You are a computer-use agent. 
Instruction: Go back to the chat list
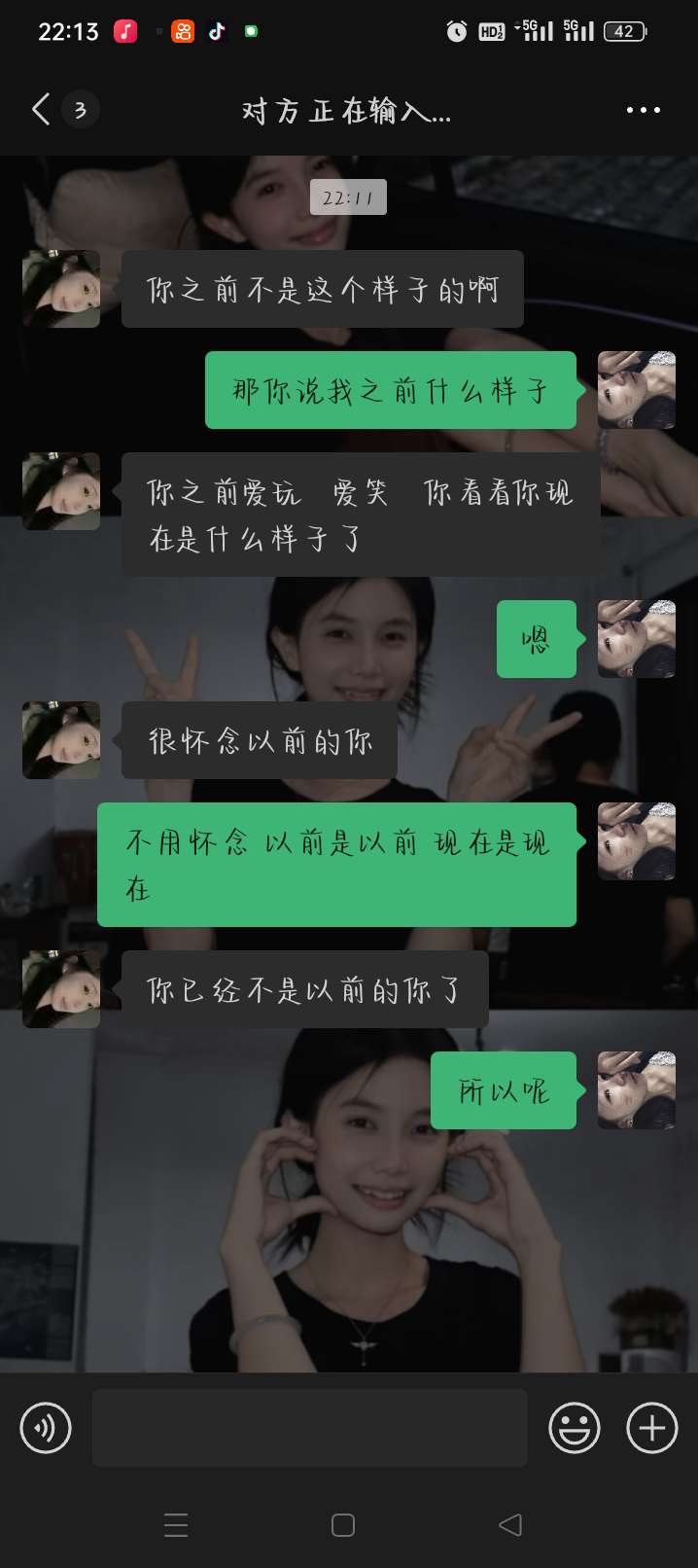41,110
